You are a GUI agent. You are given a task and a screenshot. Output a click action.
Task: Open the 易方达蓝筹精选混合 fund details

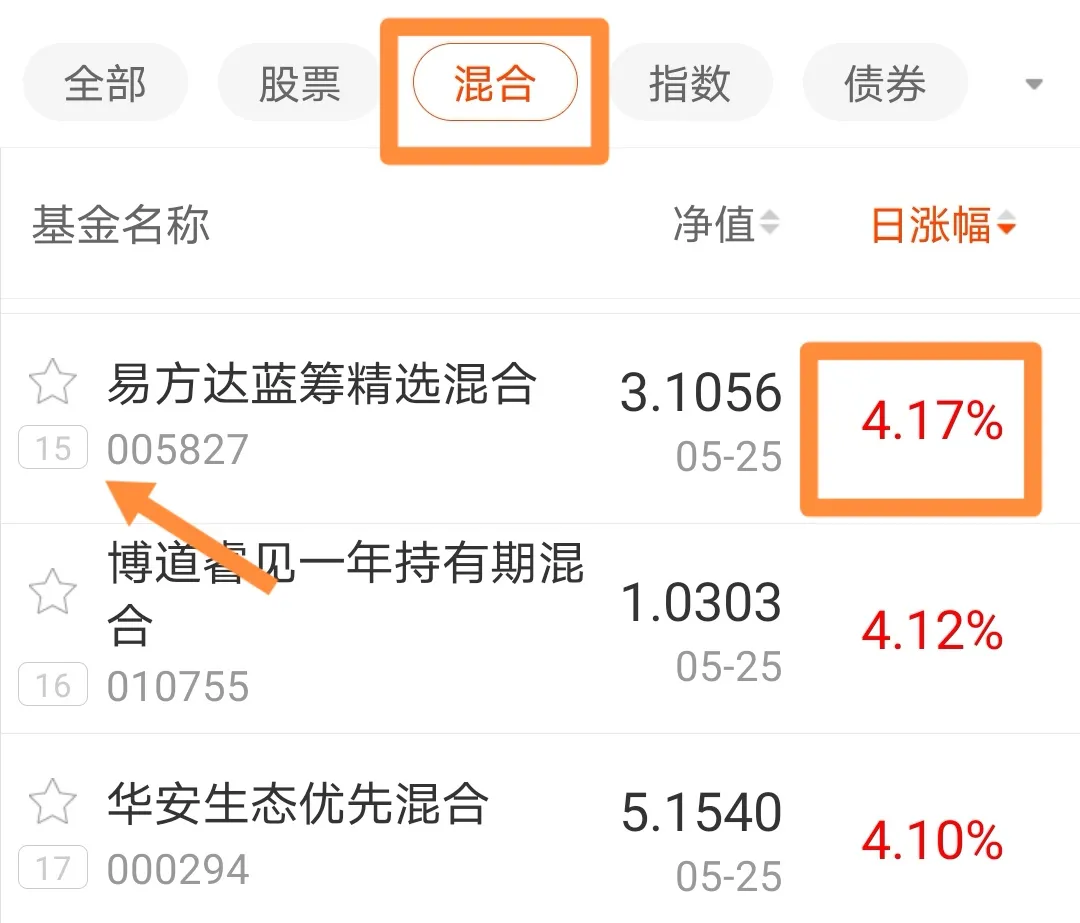320,385
